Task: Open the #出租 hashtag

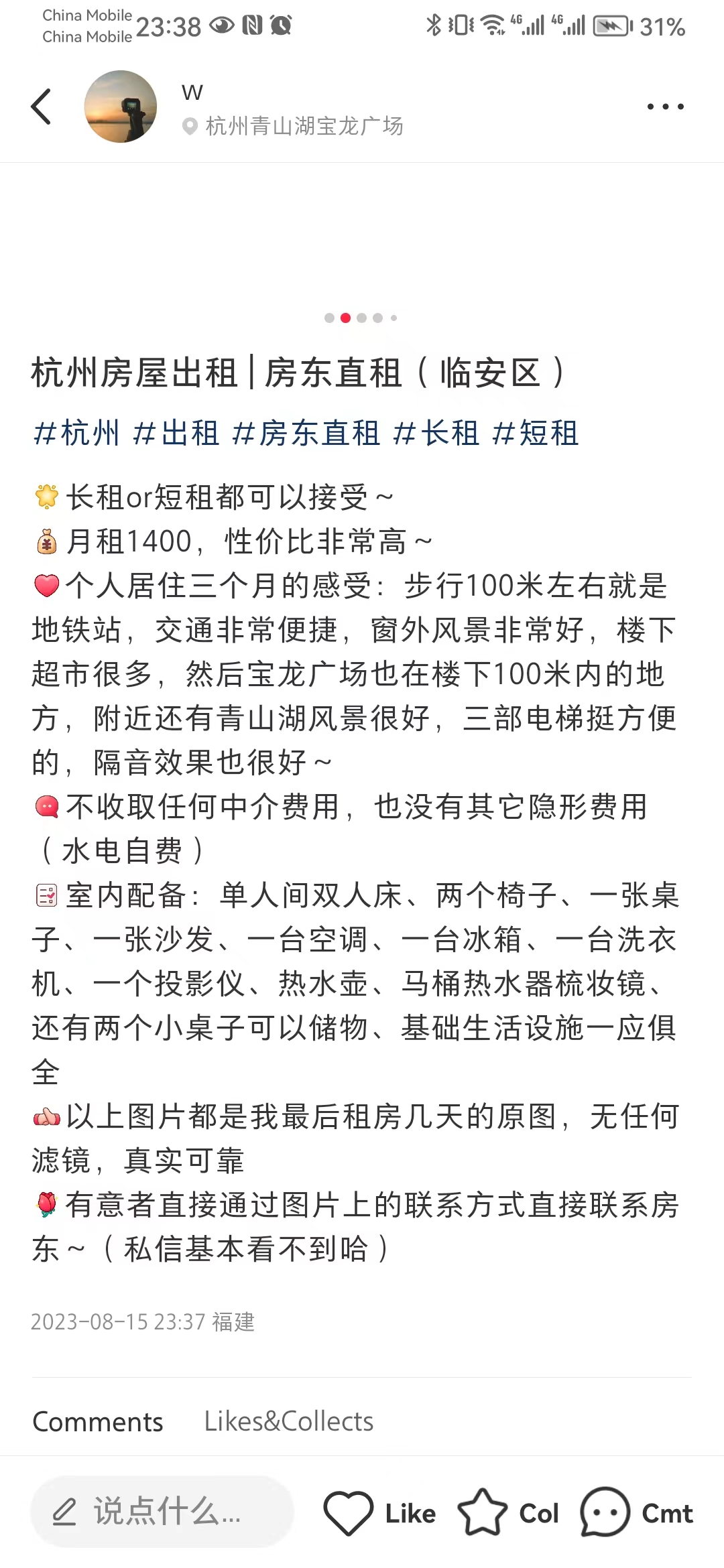Action: coord(176,433)
